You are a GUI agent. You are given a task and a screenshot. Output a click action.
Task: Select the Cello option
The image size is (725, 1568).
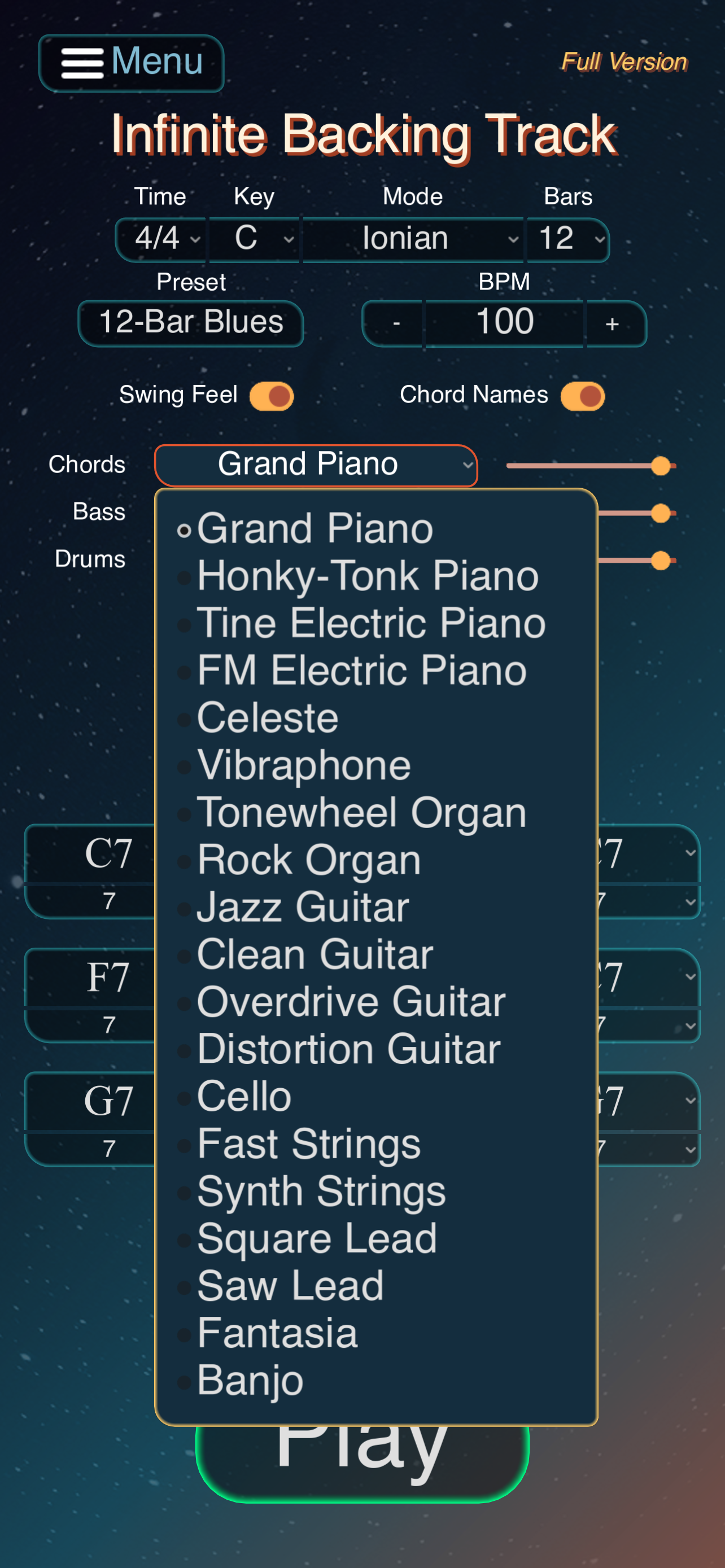(x=244, y=1096)
